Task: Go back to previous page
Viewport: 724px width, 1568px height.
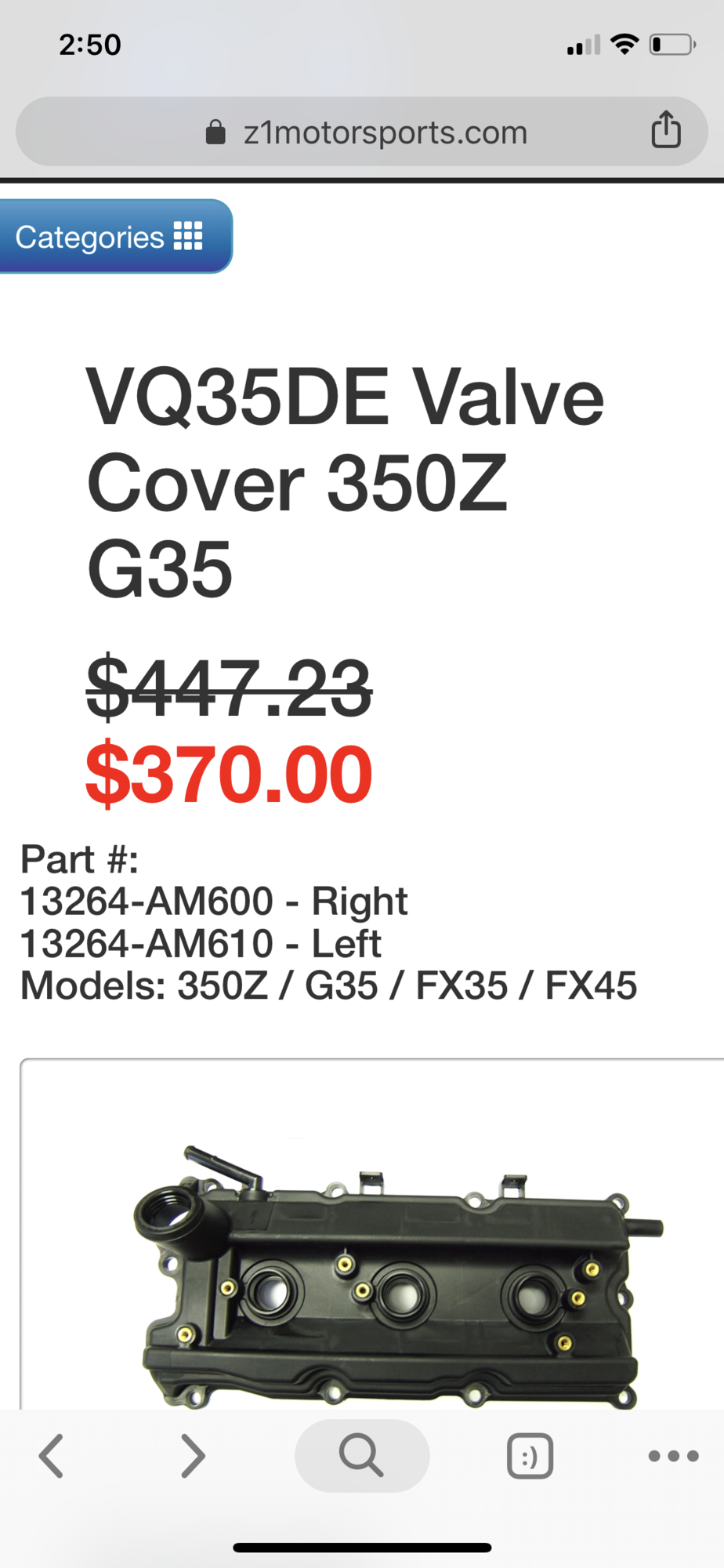Action: [52, 1456]
